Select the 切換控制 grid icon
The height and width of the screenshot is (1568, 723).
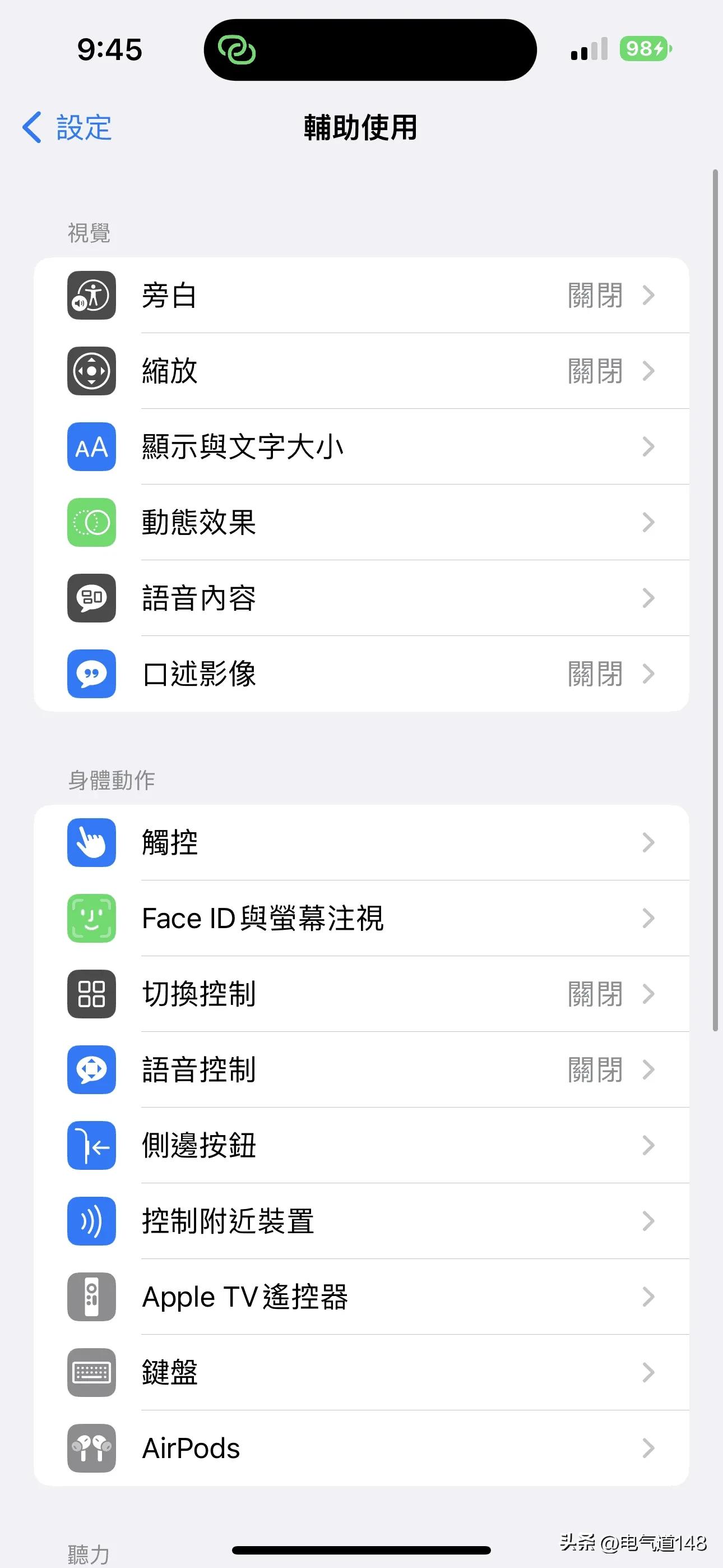point(91,995)
